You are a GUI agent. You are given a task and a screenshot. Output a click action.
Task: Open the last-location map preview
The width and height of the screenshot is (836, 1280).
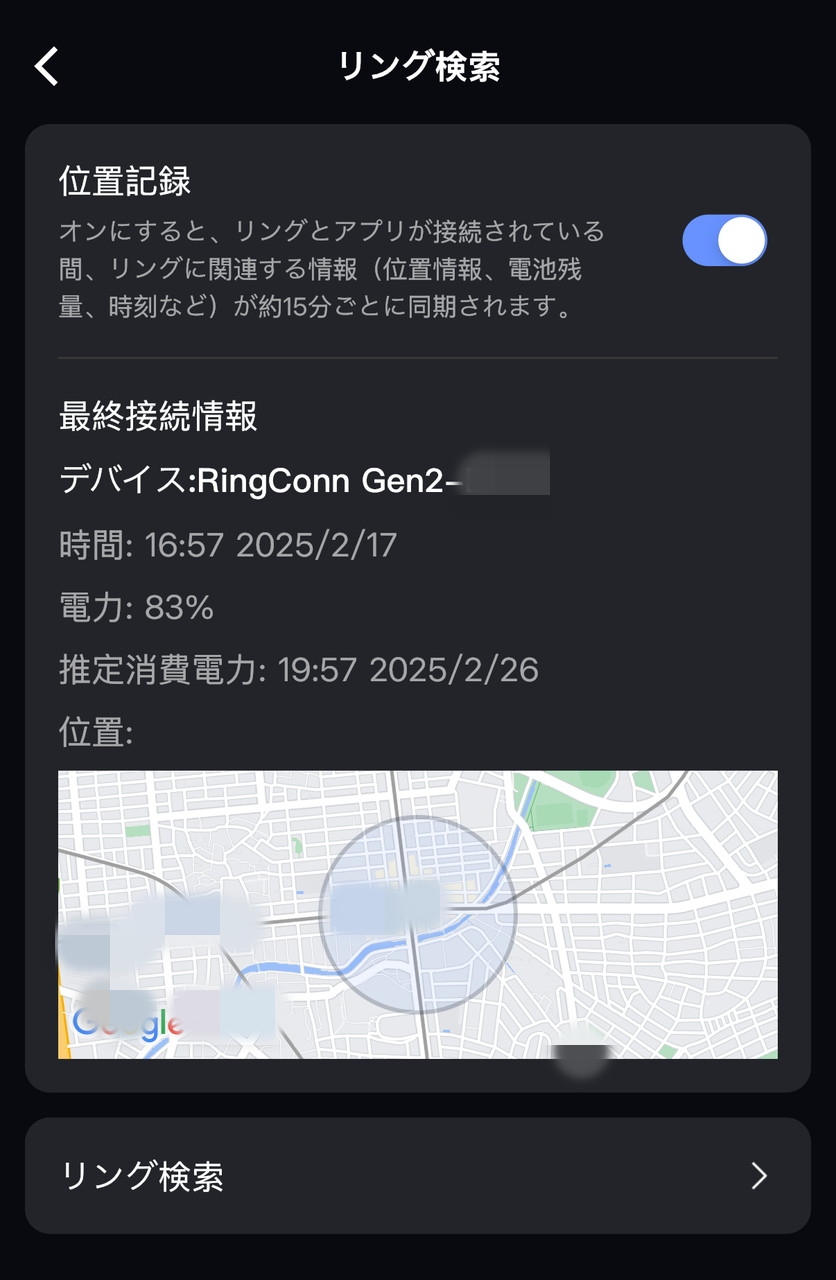tap(417, 914)
